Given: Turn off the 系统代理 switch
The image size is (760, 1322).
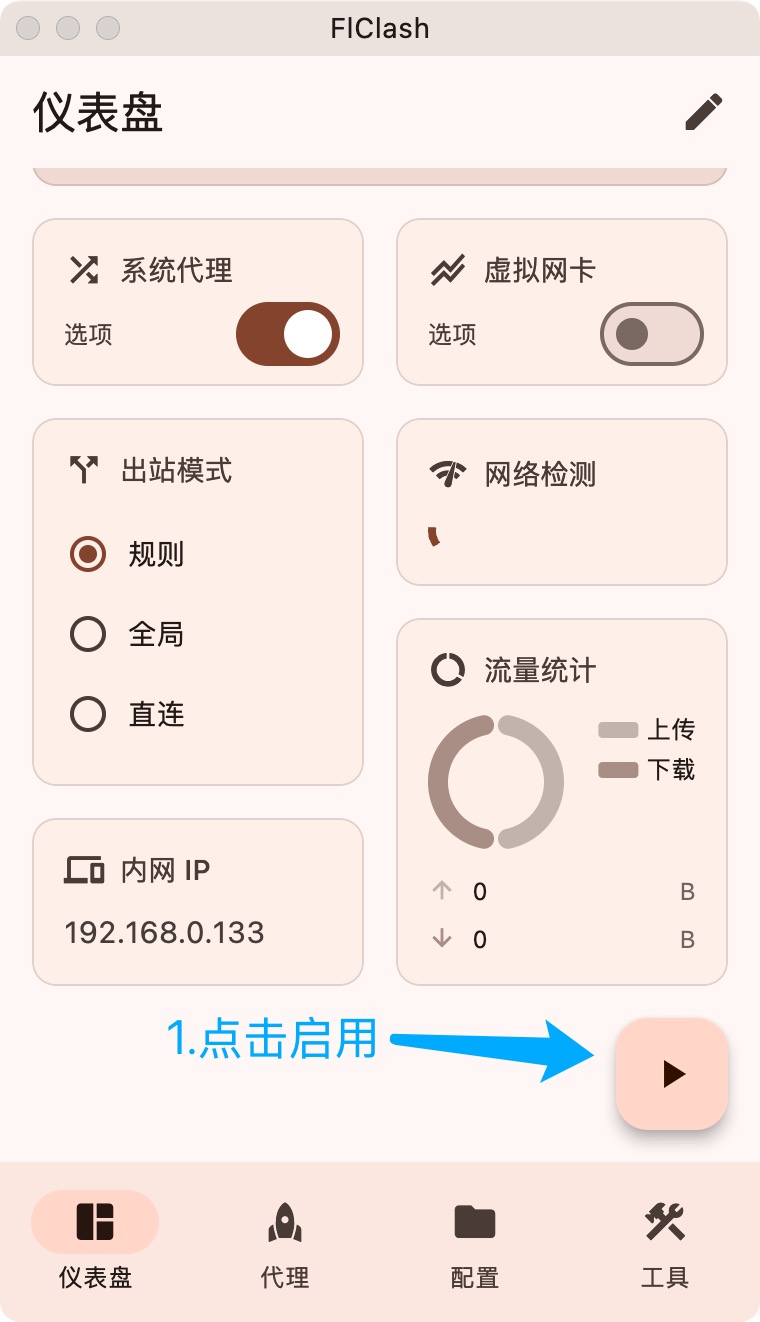Looking at the screenshot, I should 288,334.
